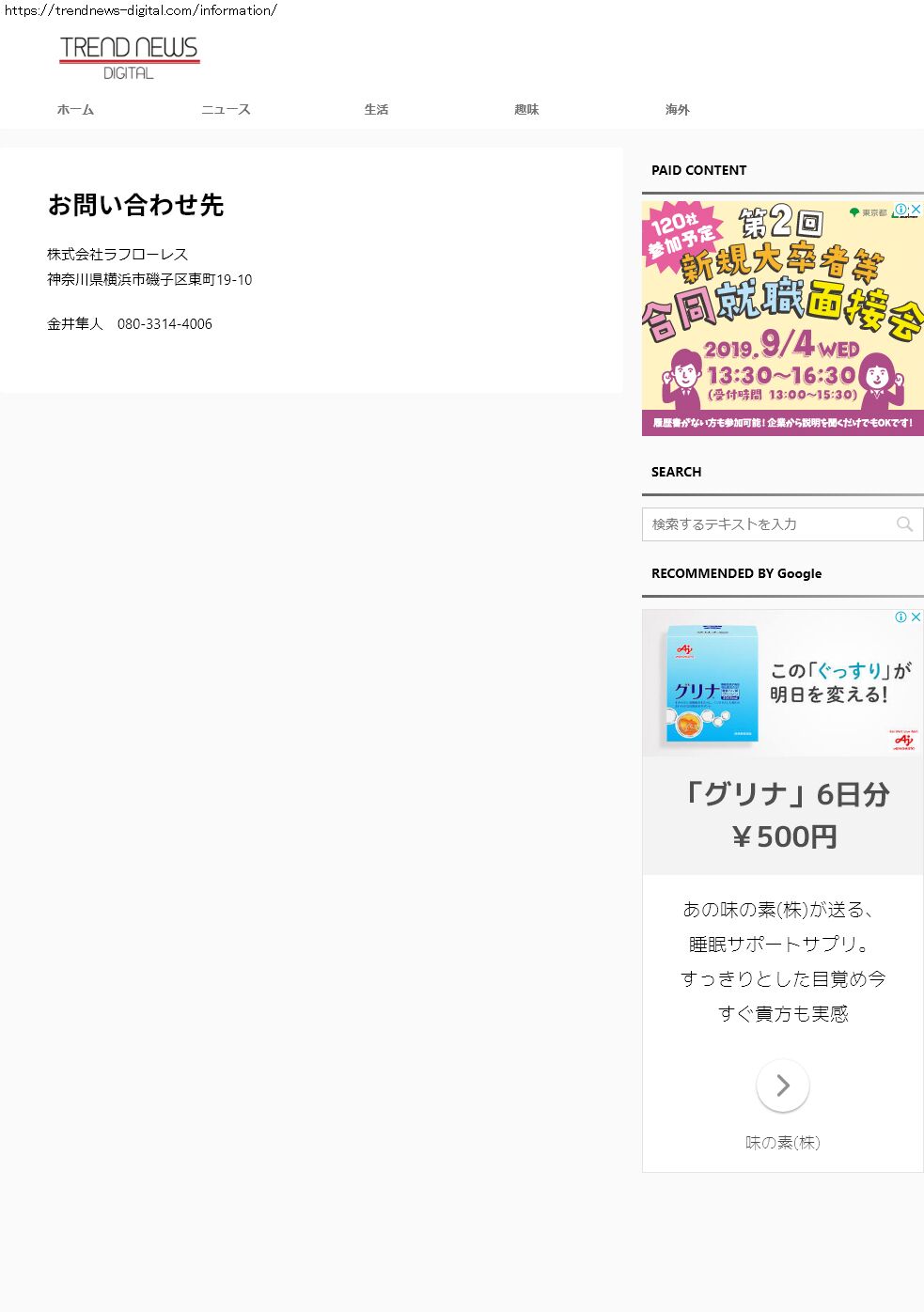Select the 趣味 category
The width and height of the screenshot is (924, 1312).
526,110
